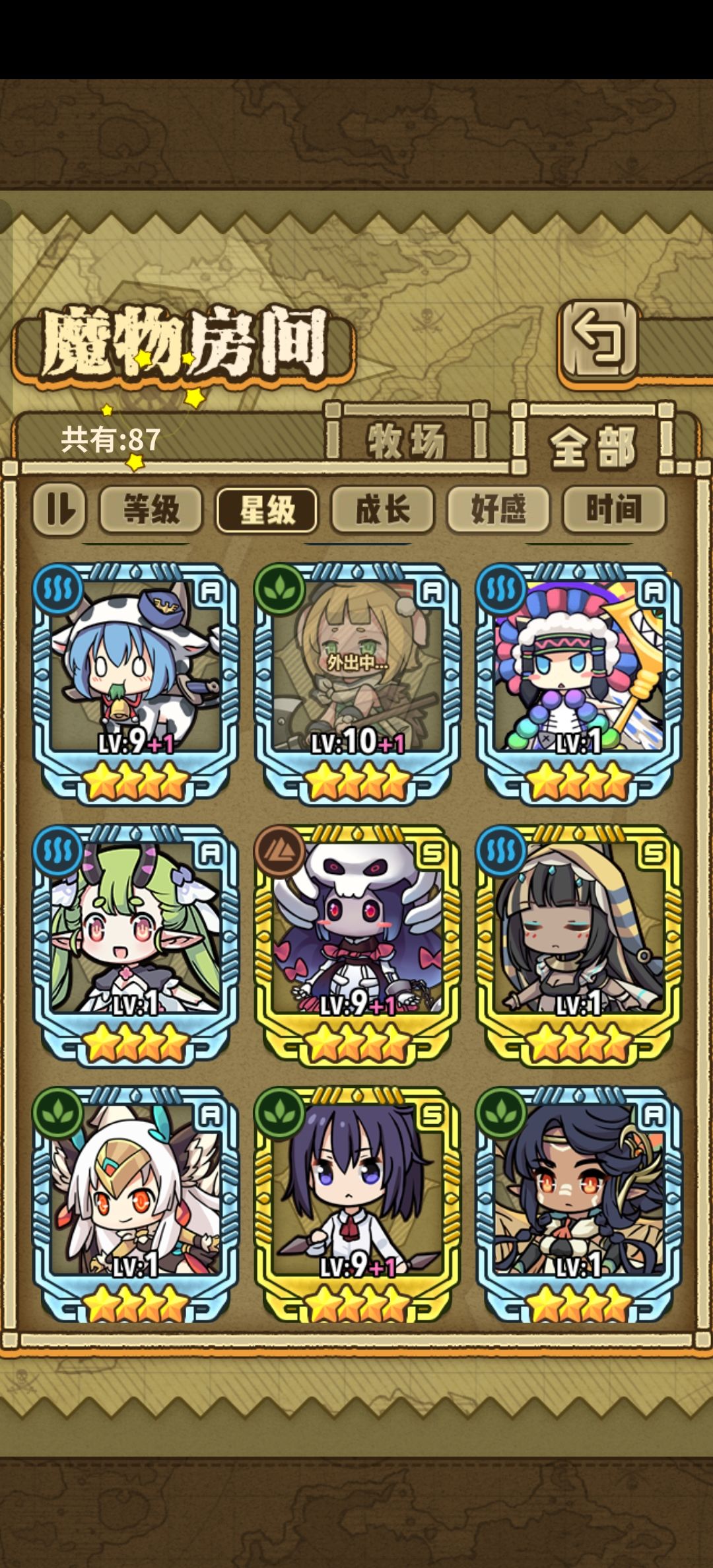
Task: Select the 星级 star rank sort option
Action: pyautogui.click(x=267, y=510)
